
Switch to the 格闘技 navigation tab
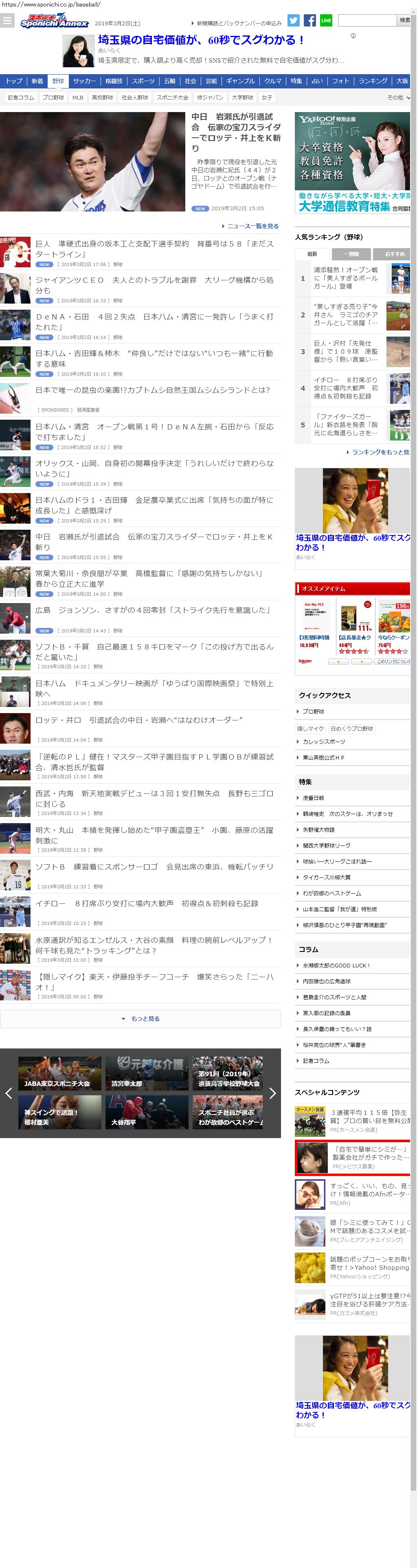[114, 81]
